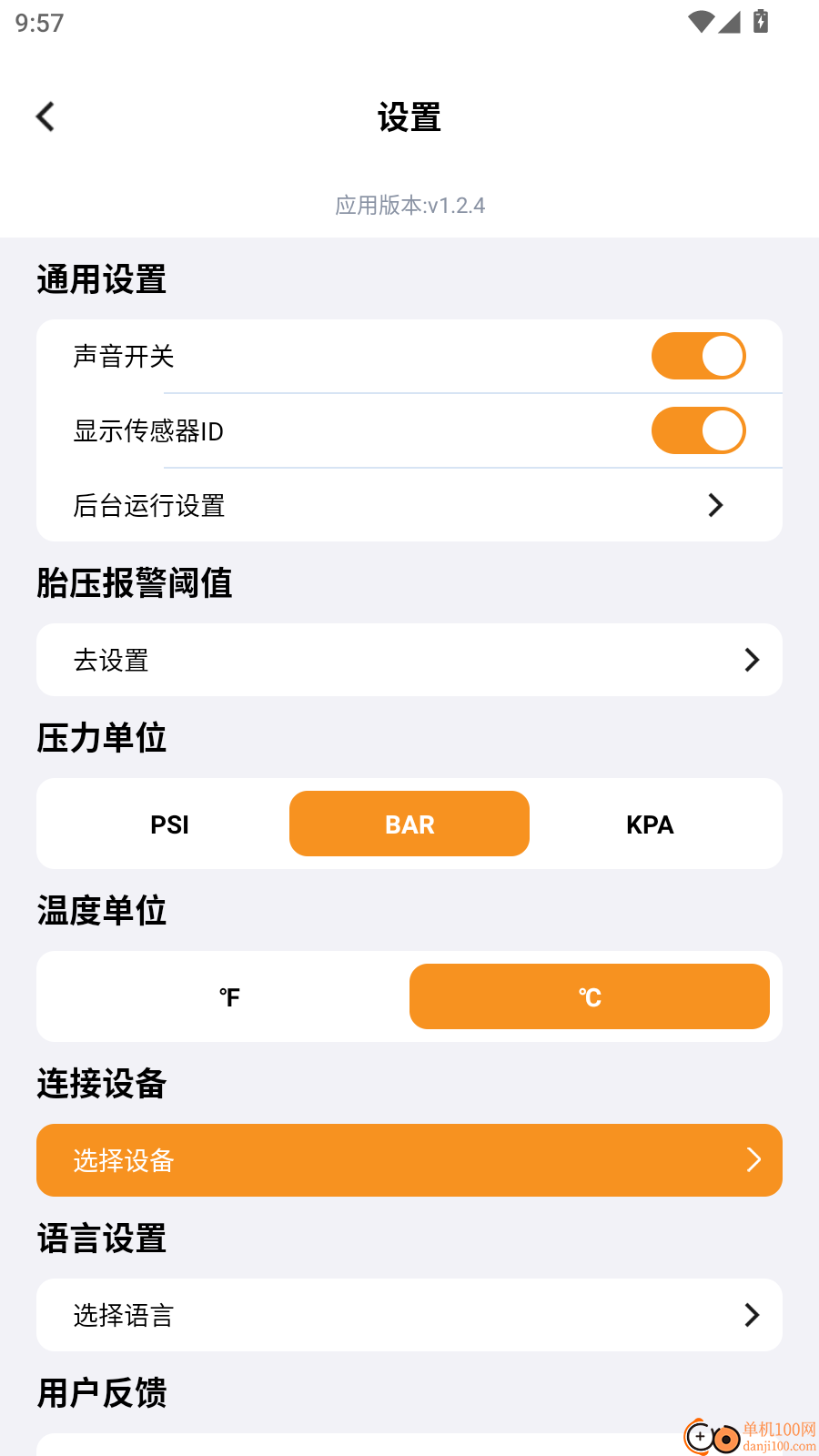Set temperature unit to ℉

[229, 997]
